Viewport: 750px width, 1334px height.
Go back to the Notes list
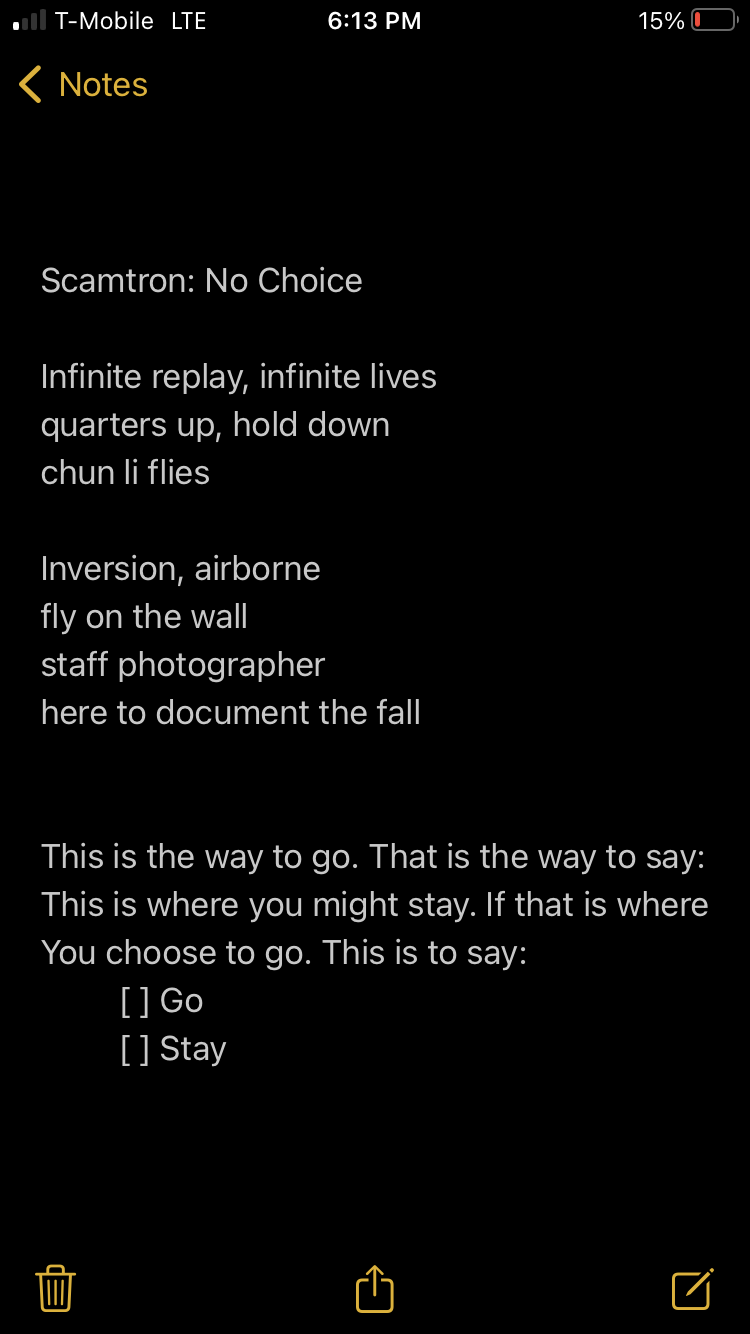tap(83, 85)
